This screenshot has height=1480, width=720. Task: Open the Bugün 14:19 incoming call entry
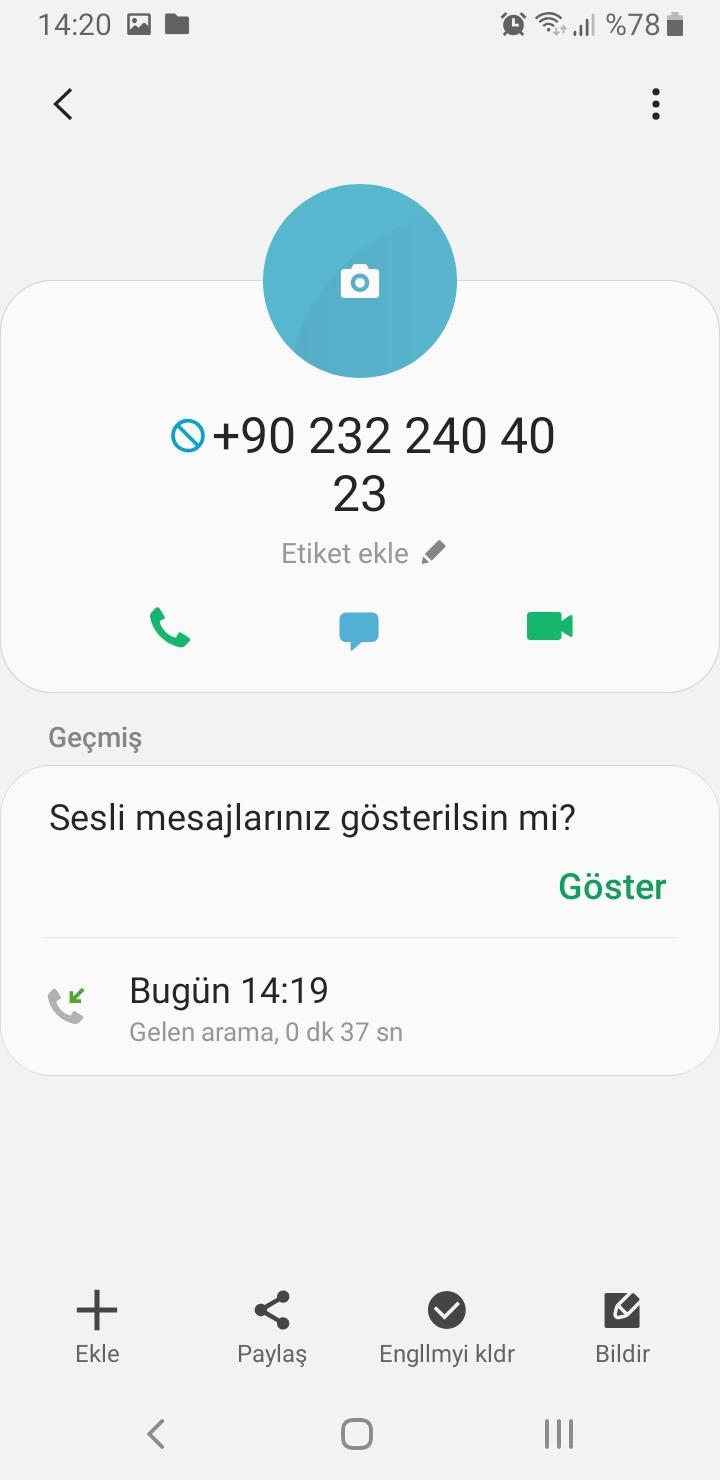coord(360,1007)
